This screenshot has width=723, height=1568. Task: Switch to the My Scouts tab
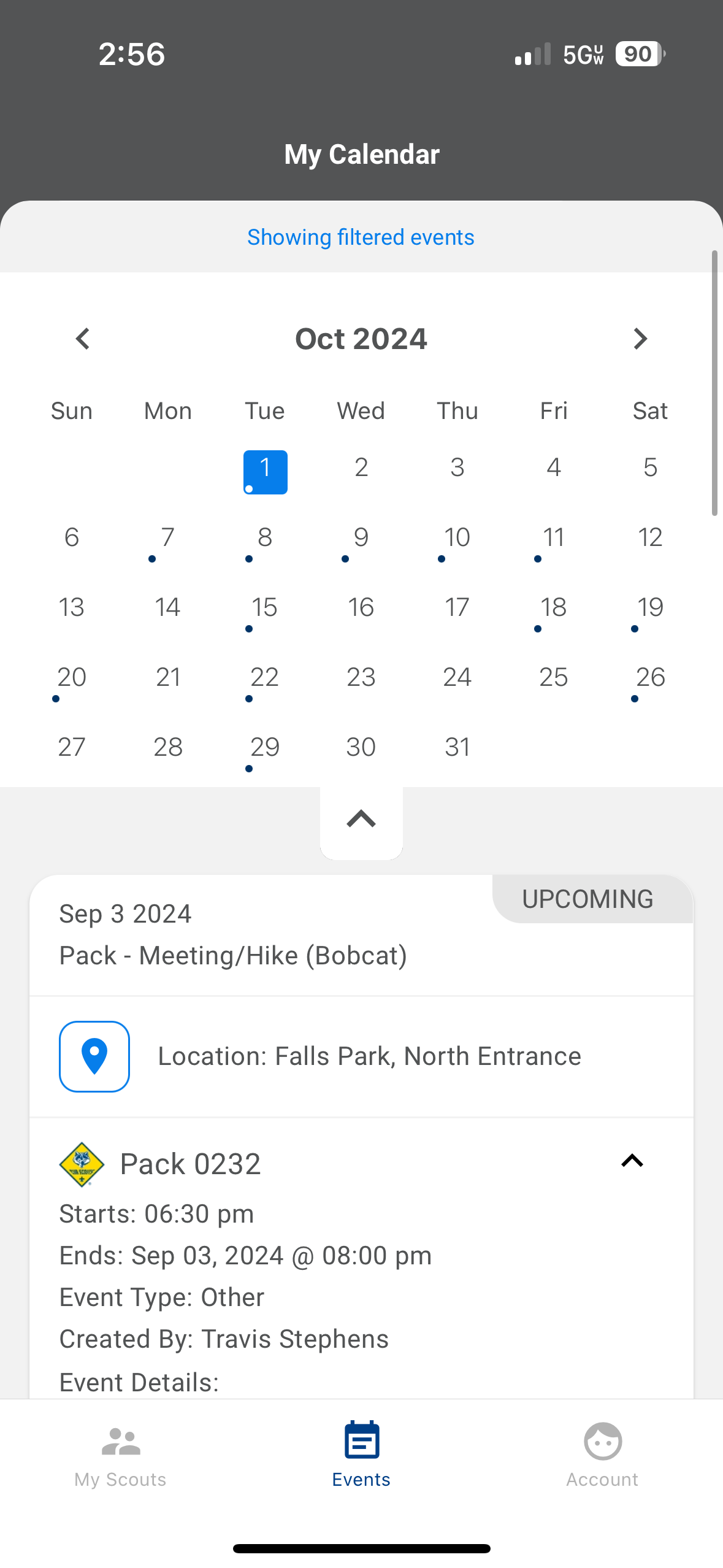(120, 1457)
